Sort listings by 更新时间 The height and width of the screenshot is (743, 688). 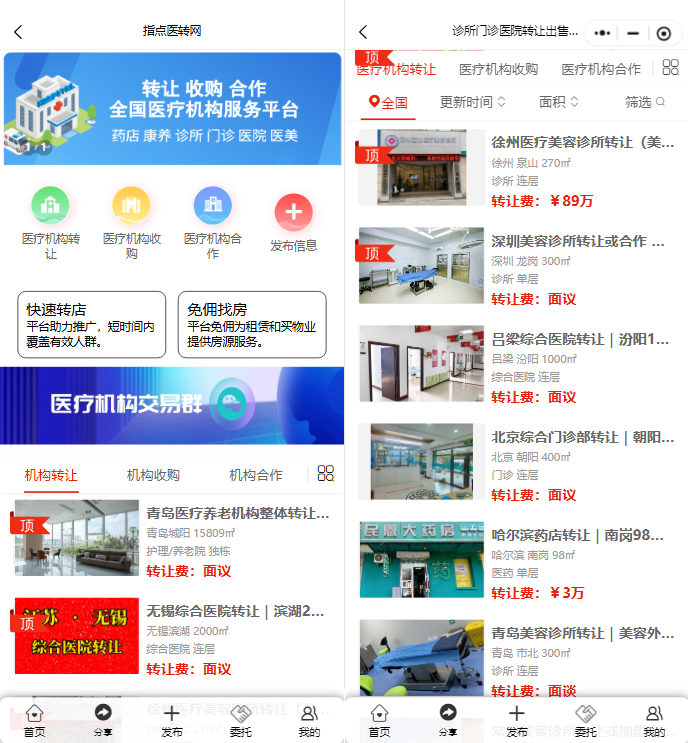click(472, 102)
